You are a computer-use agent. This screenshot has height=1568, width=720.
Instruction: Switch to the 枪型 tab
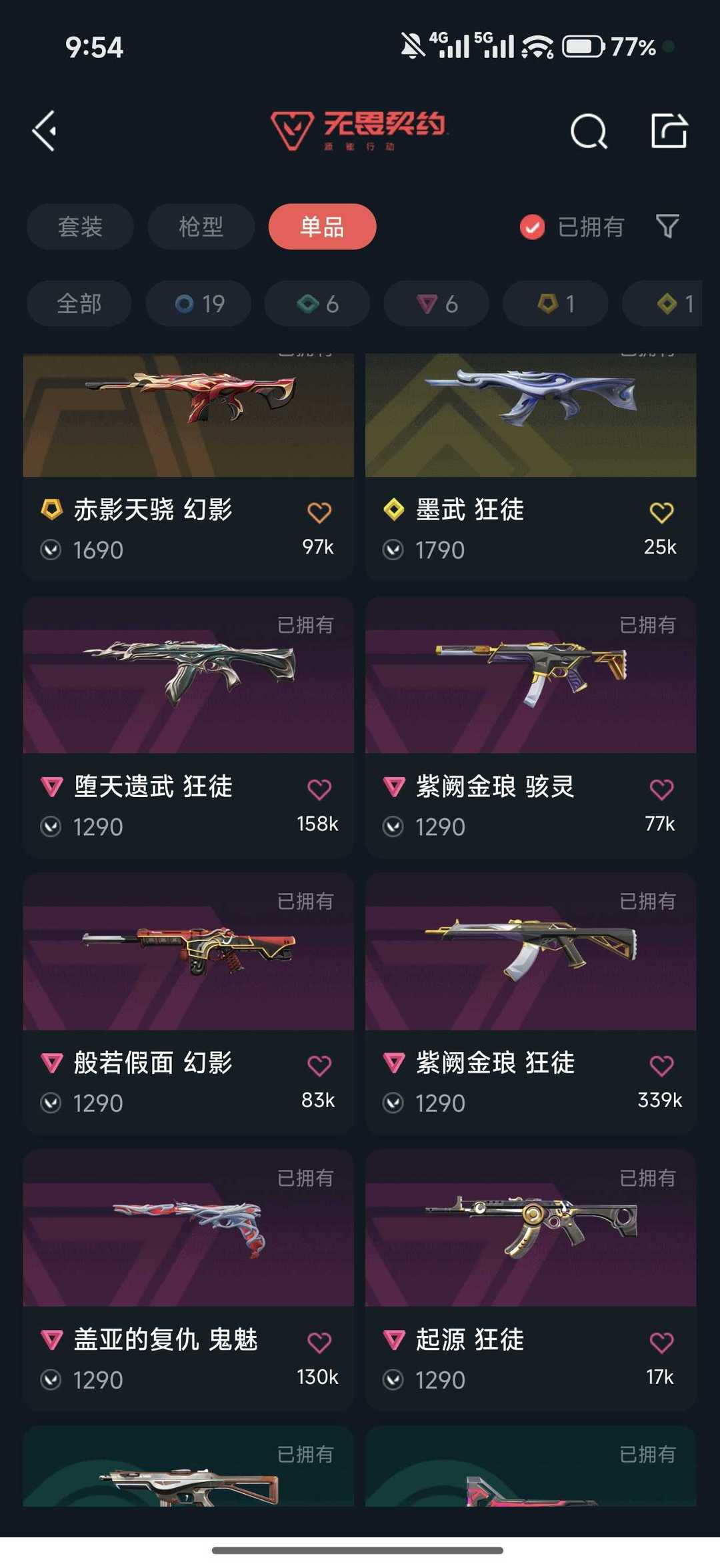201,227
